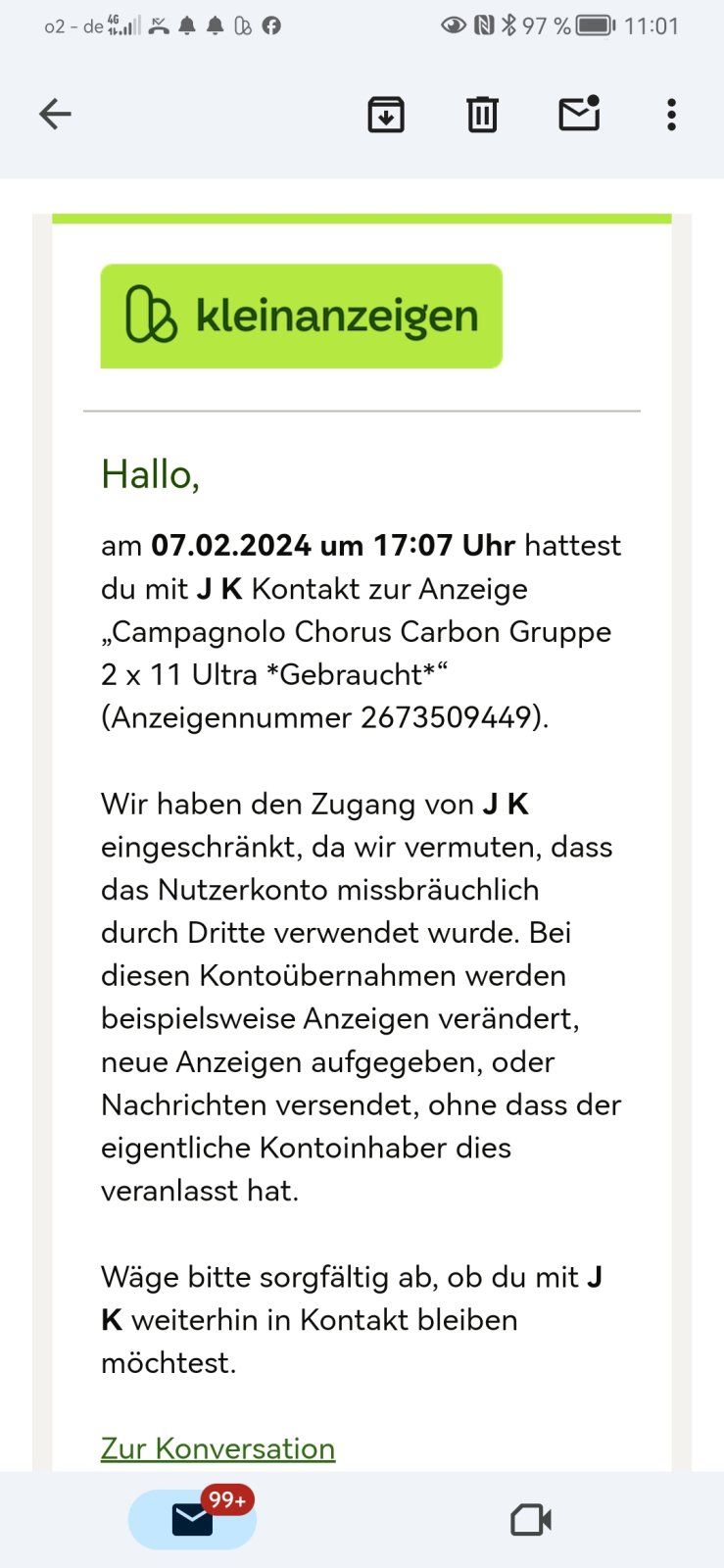Open the Zur Konversation link
724x1568 pixels.
217,1448
